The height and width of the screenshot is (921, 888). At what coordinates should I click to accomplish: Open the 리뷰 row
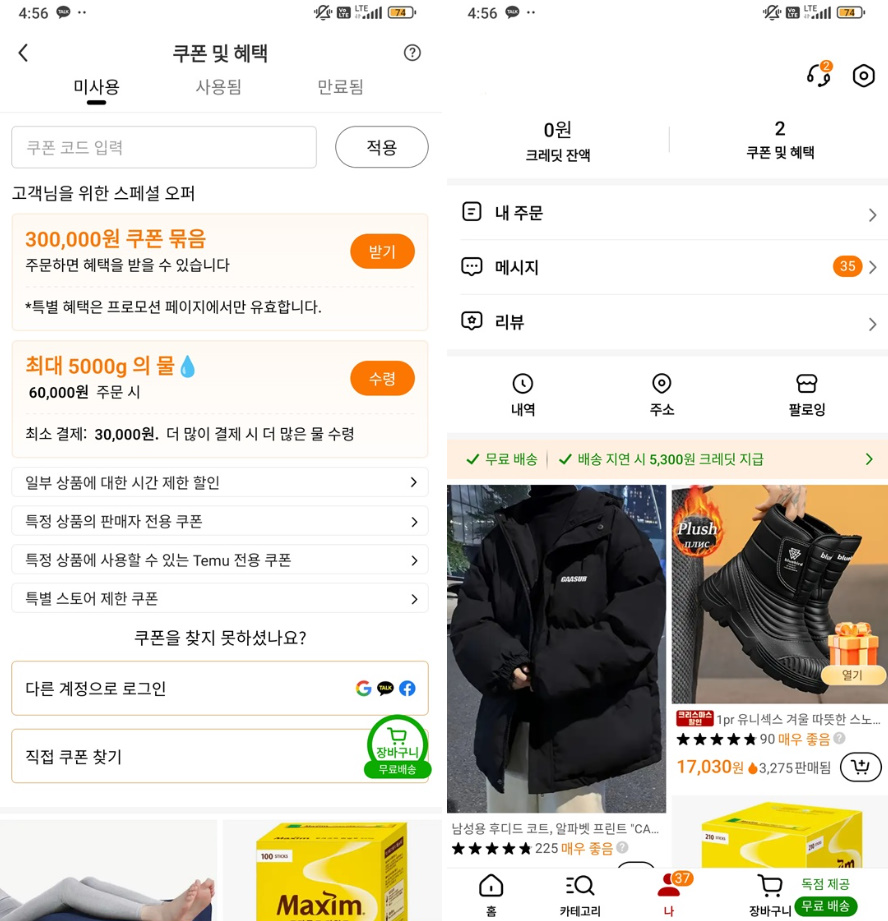click(667, 322)
